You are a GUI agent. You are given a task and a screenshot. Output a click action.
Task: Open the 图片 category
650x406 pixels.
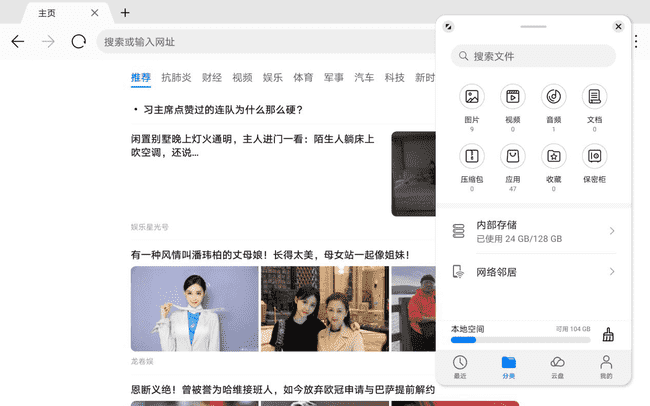[x=472, y=97]
